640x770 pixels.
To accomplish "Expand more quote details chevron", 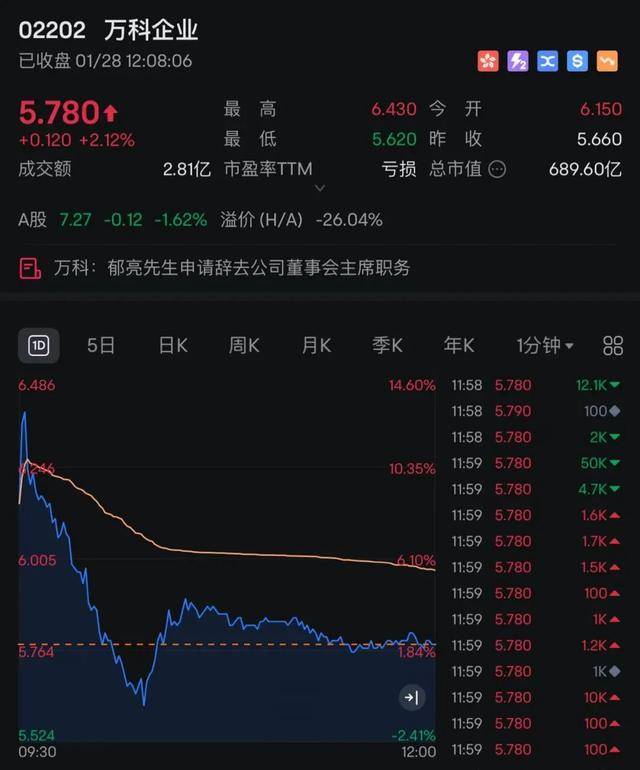I will point(320,187).
